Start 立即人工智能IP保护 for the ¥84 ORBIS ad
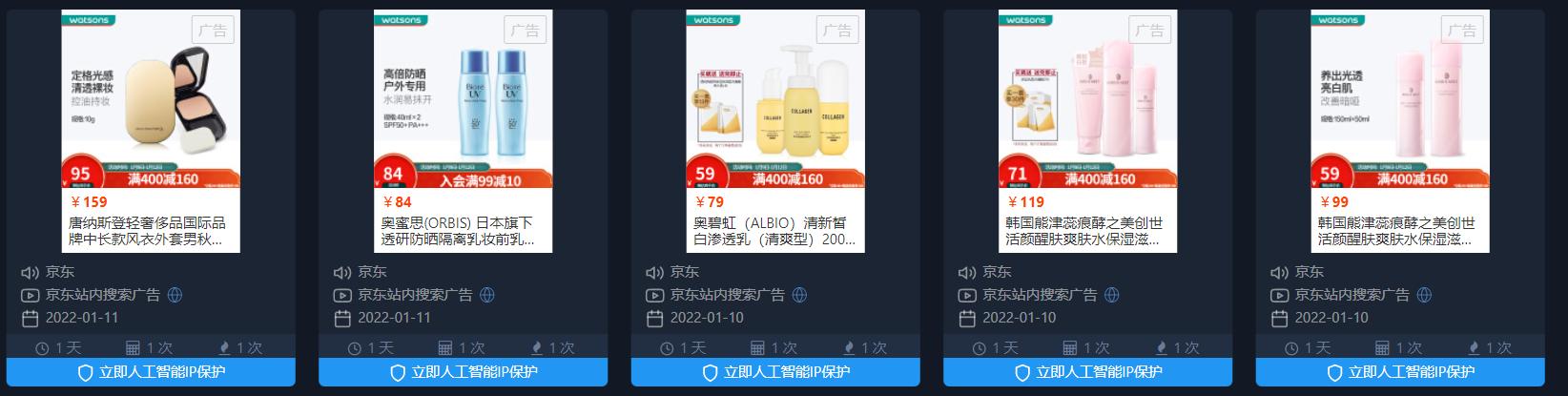1568x396 pixels. tap(463, 372)
